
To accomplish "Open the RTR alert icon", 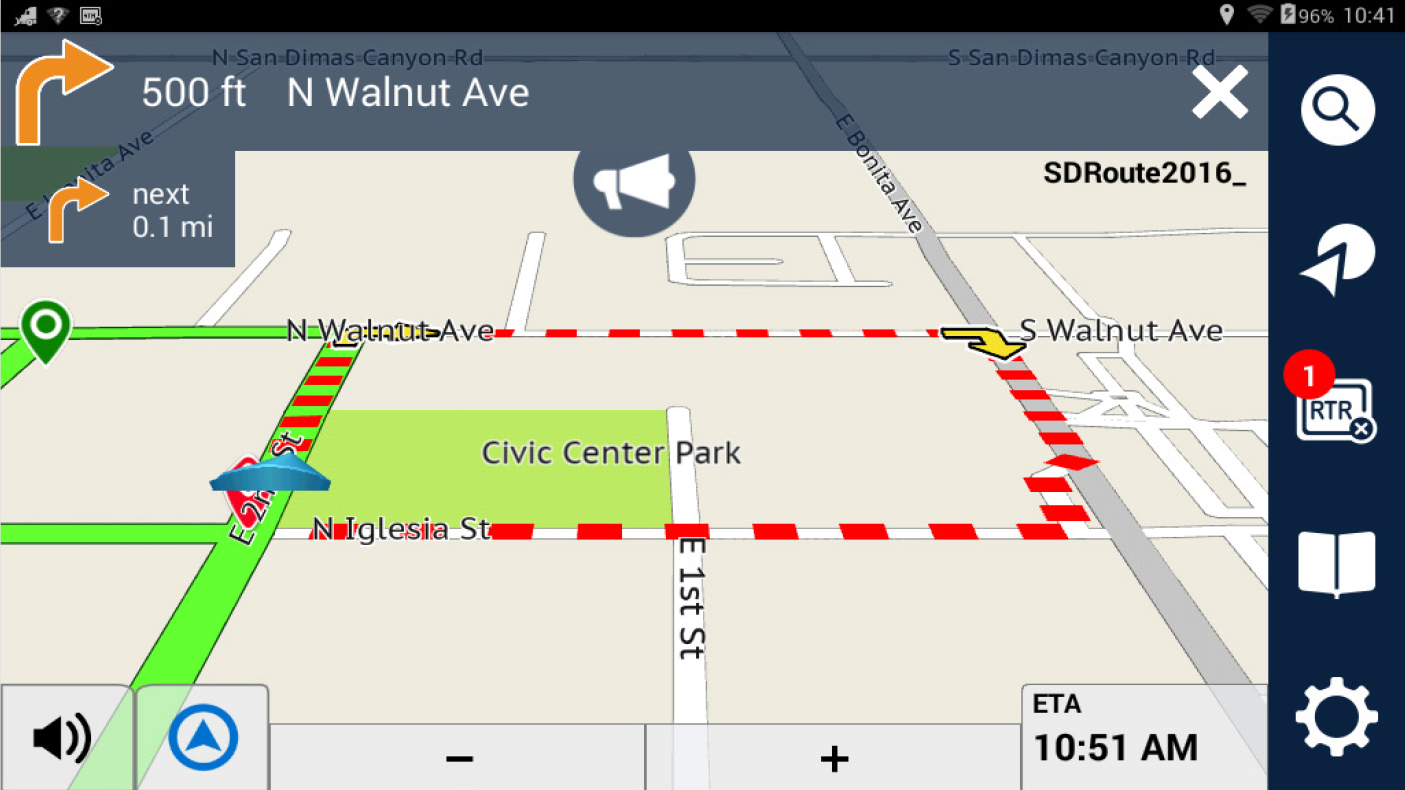I will [1335, 408].
